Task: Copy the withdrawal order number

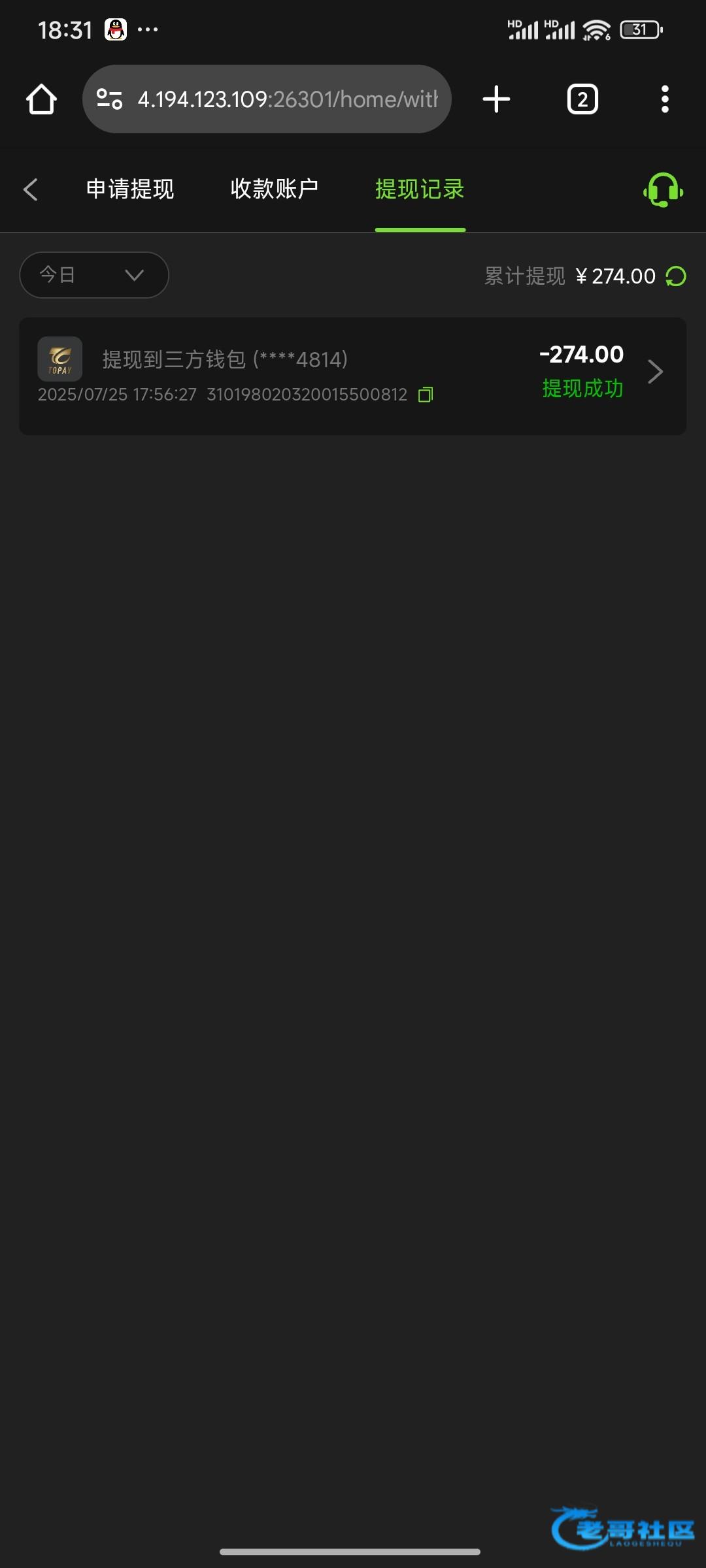Action: pyautogui.click(x=426, y=395)
